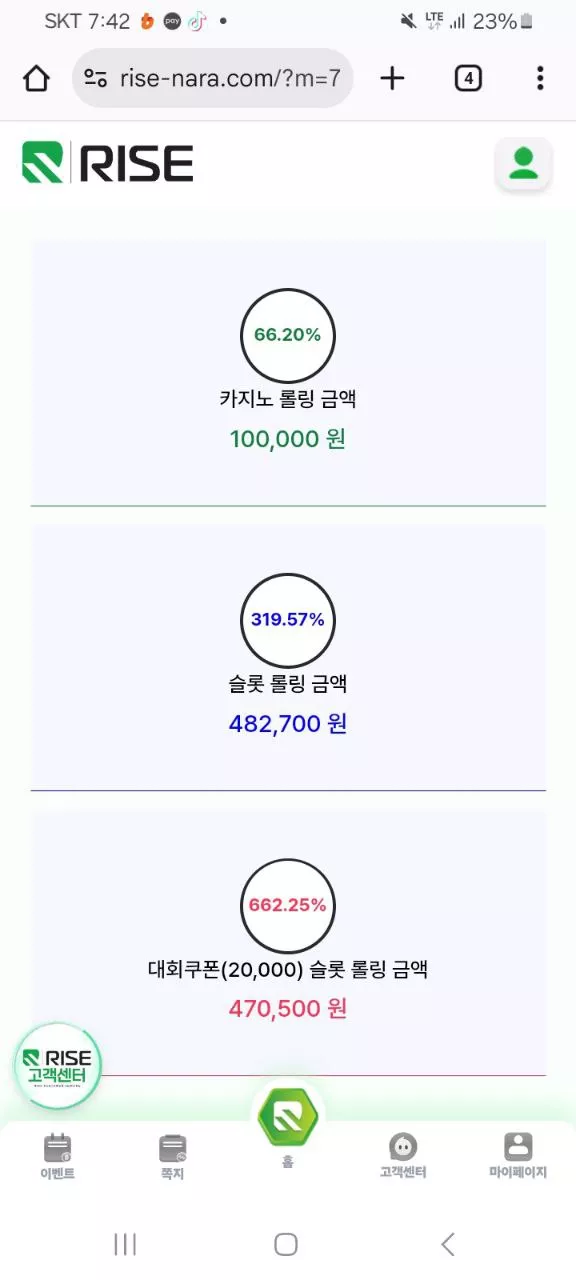Go back with the system back button
Screen dimensions: 576x1280
[448, 1244]
